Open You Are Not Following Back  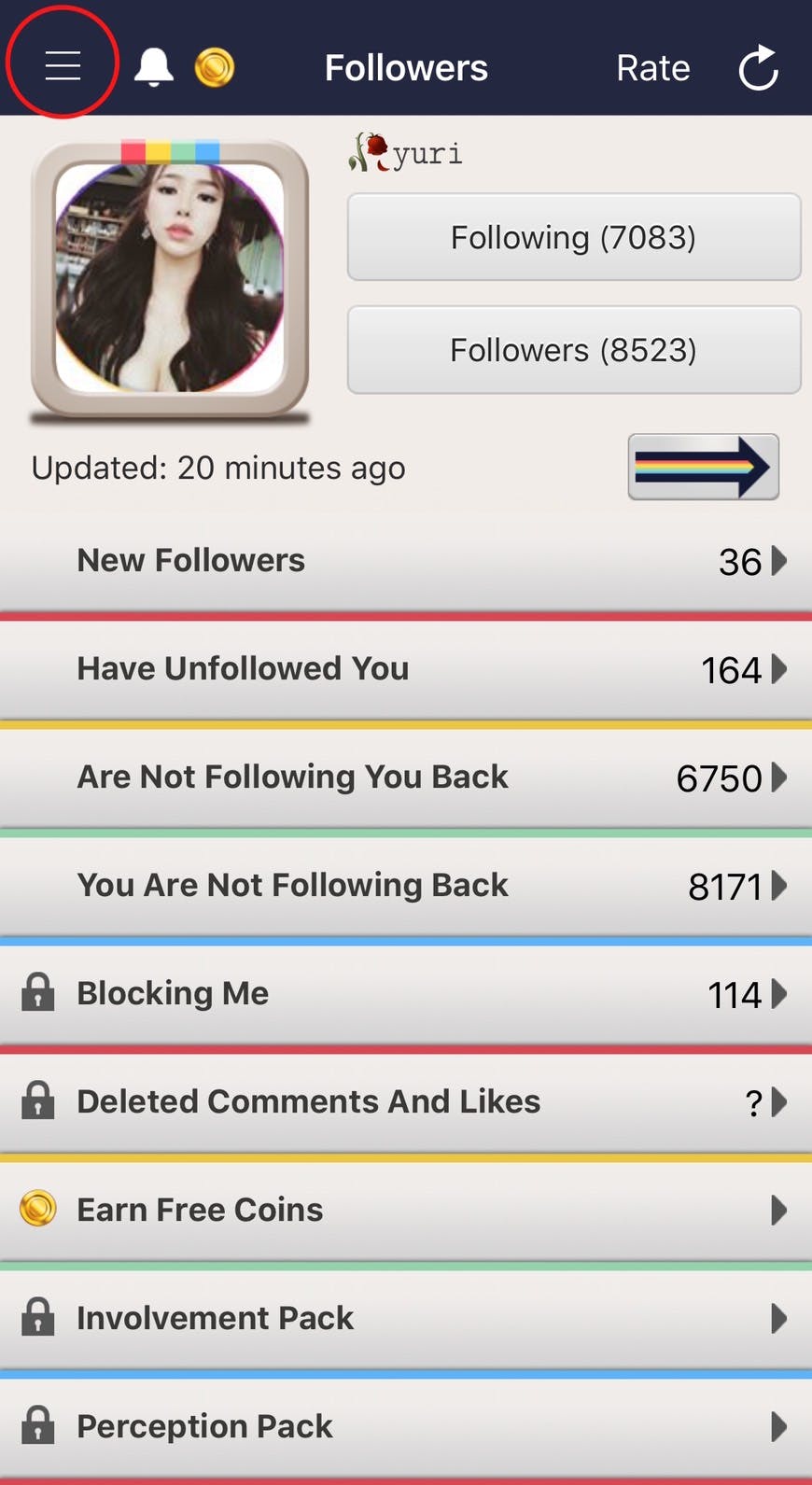(x=405, y=886)
